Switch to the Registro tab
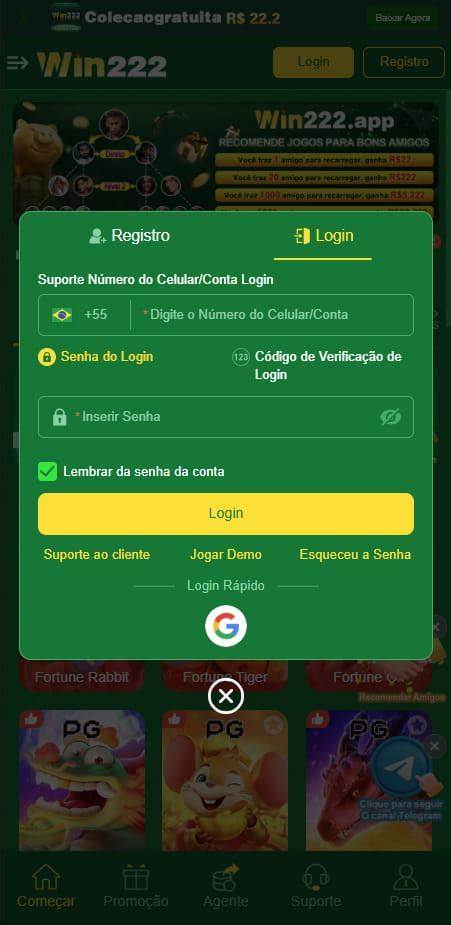The image size is (451, 925). (x=129, y=236)
